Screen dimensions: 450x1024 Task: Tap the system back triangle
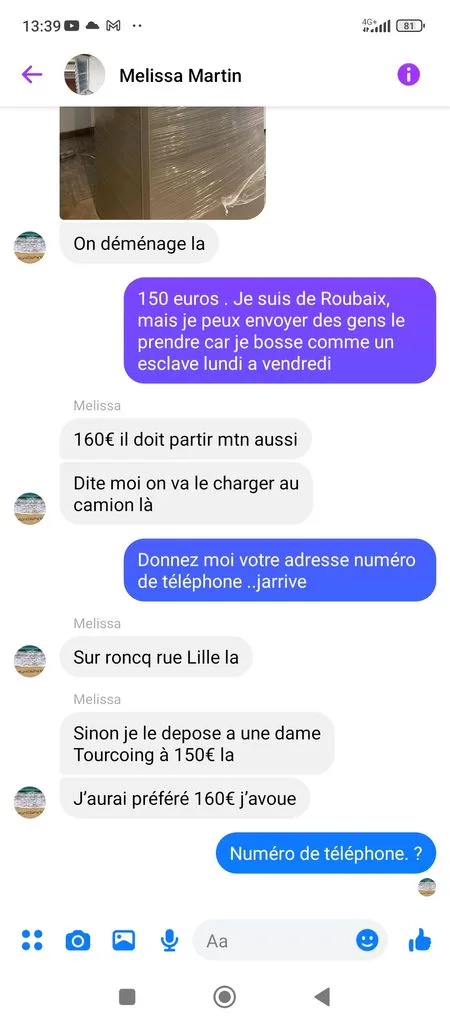click(x=321, y=997)
